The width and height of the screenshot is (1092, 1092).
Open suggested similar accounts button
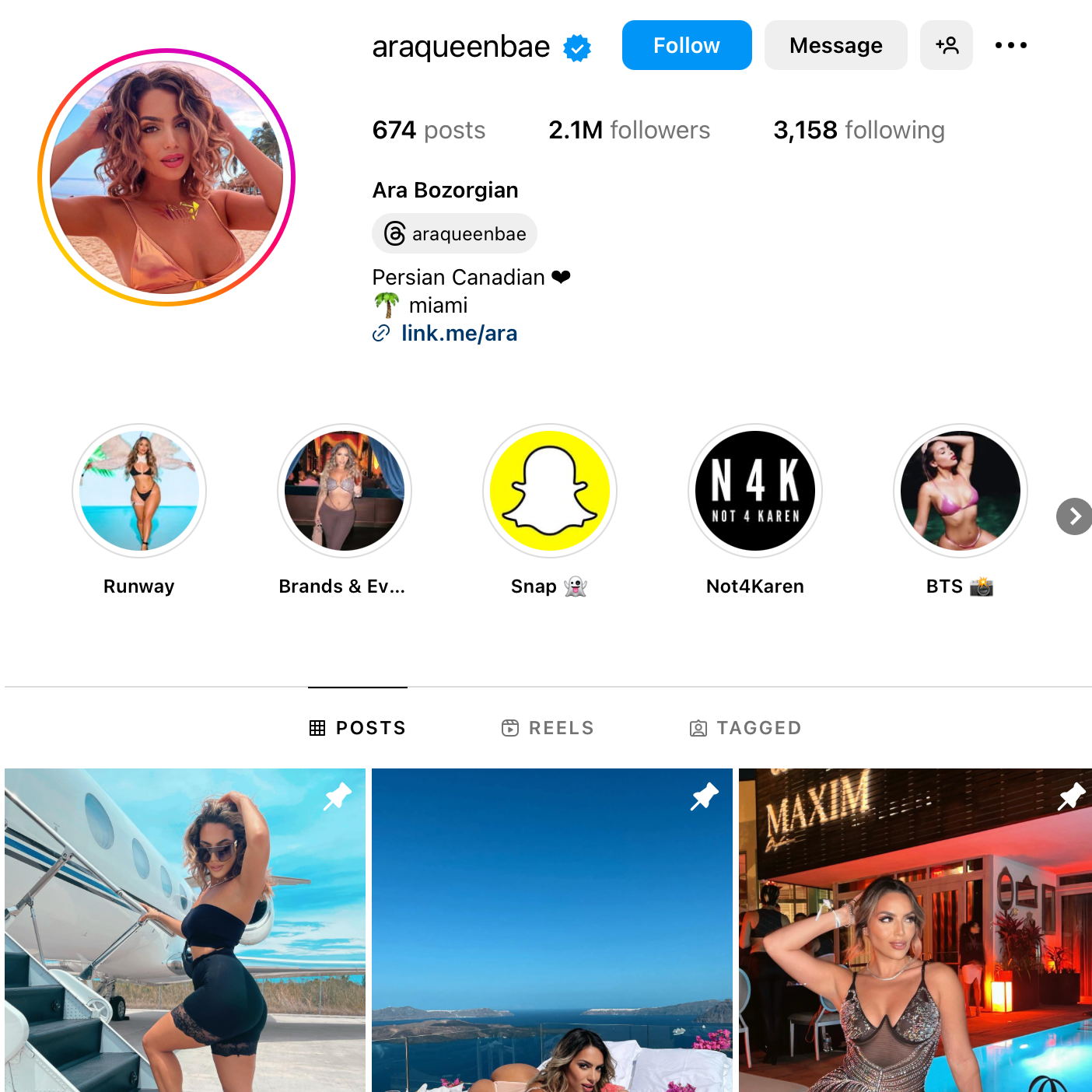point(946,45)
